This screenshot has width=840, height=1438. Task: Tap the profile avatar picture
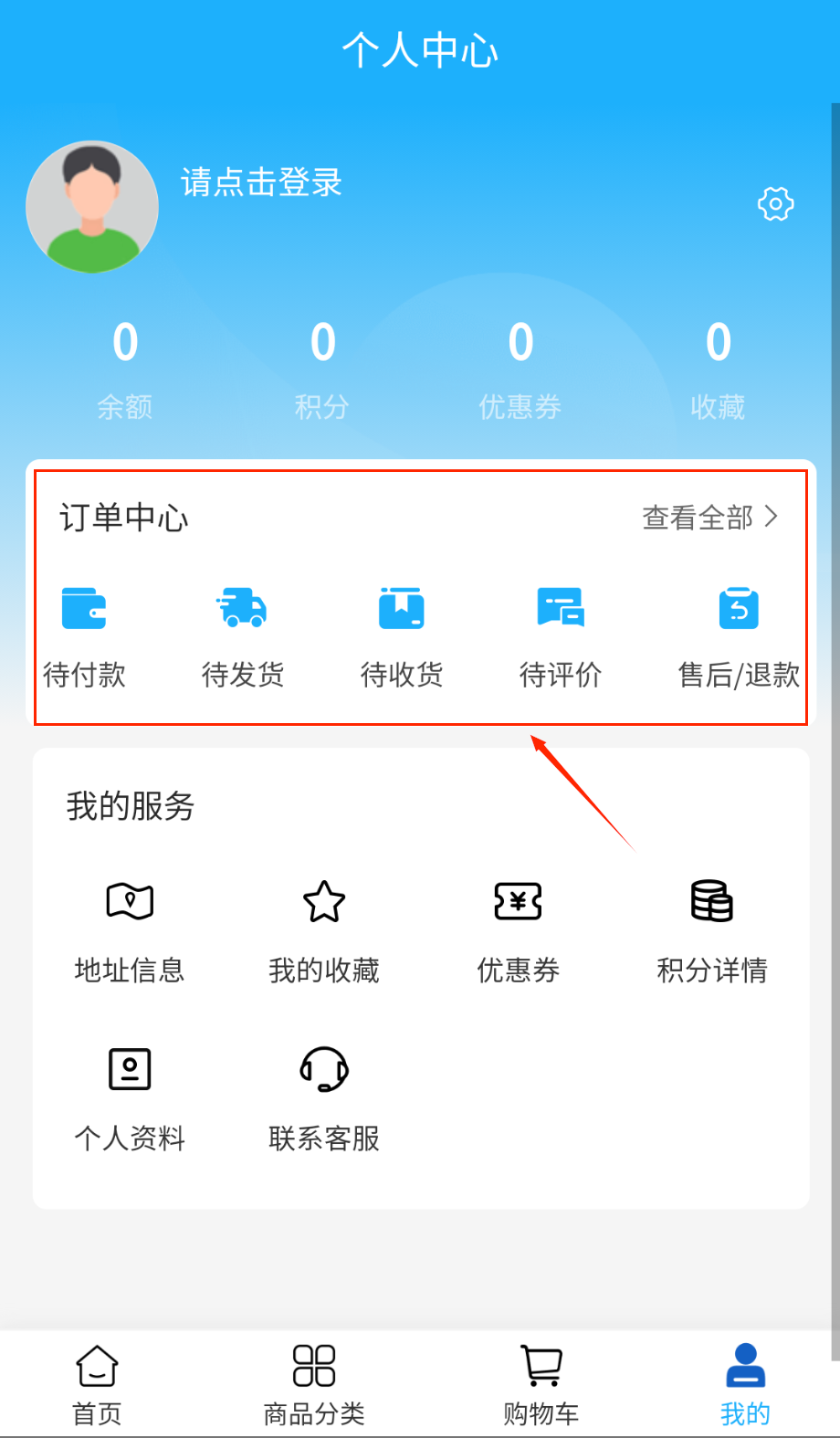click(92, 207)
